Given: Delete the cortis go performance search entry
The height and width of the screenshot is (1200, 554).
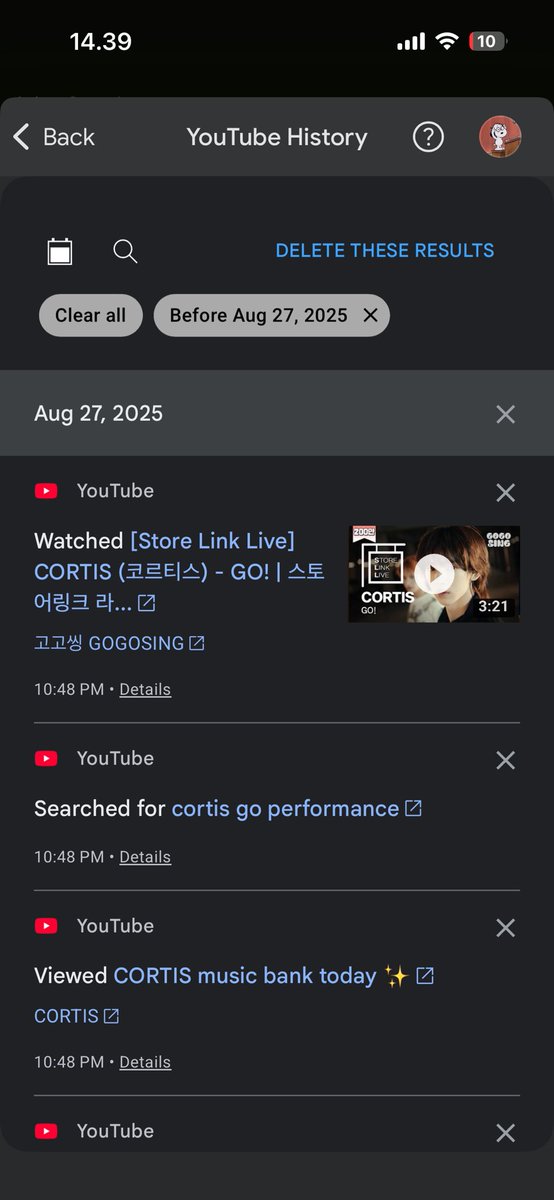Looking at the screenshot, I should pos(505,760).
